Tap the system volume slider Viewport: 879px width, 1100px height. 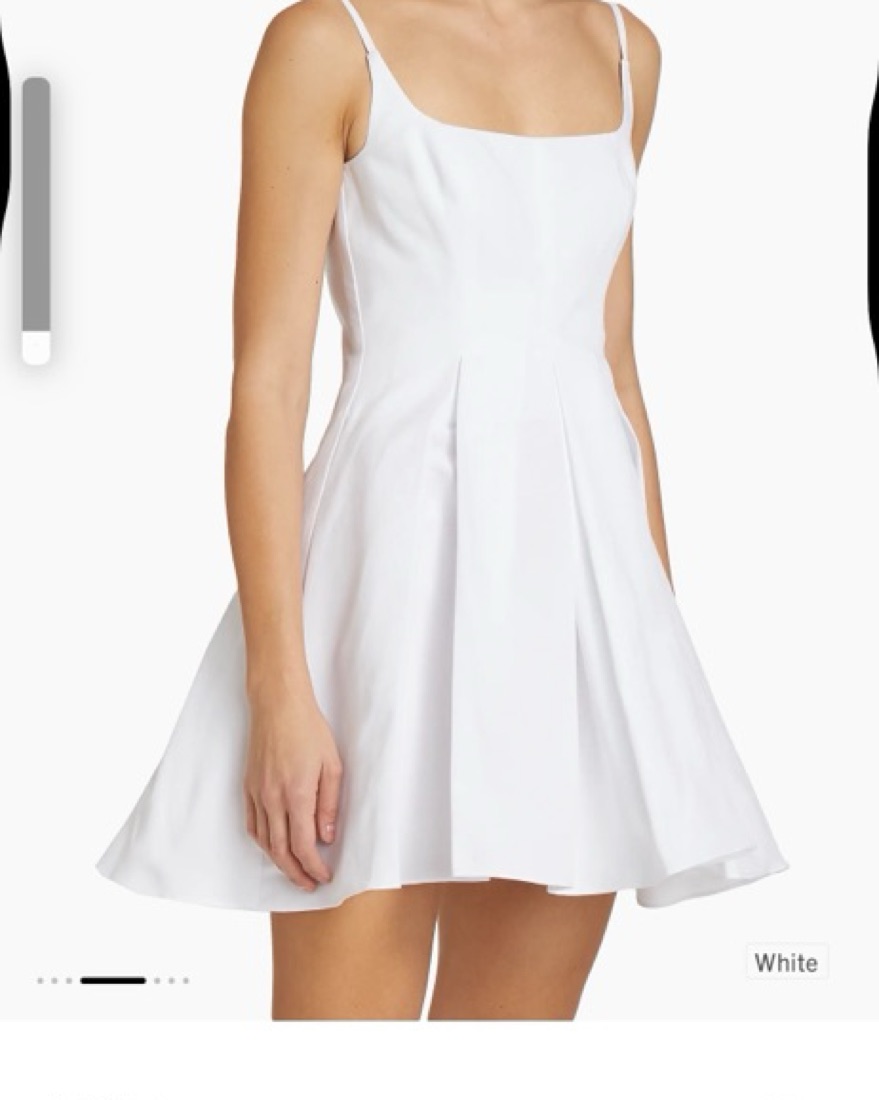pyautogui.click(x=36, y=220)
